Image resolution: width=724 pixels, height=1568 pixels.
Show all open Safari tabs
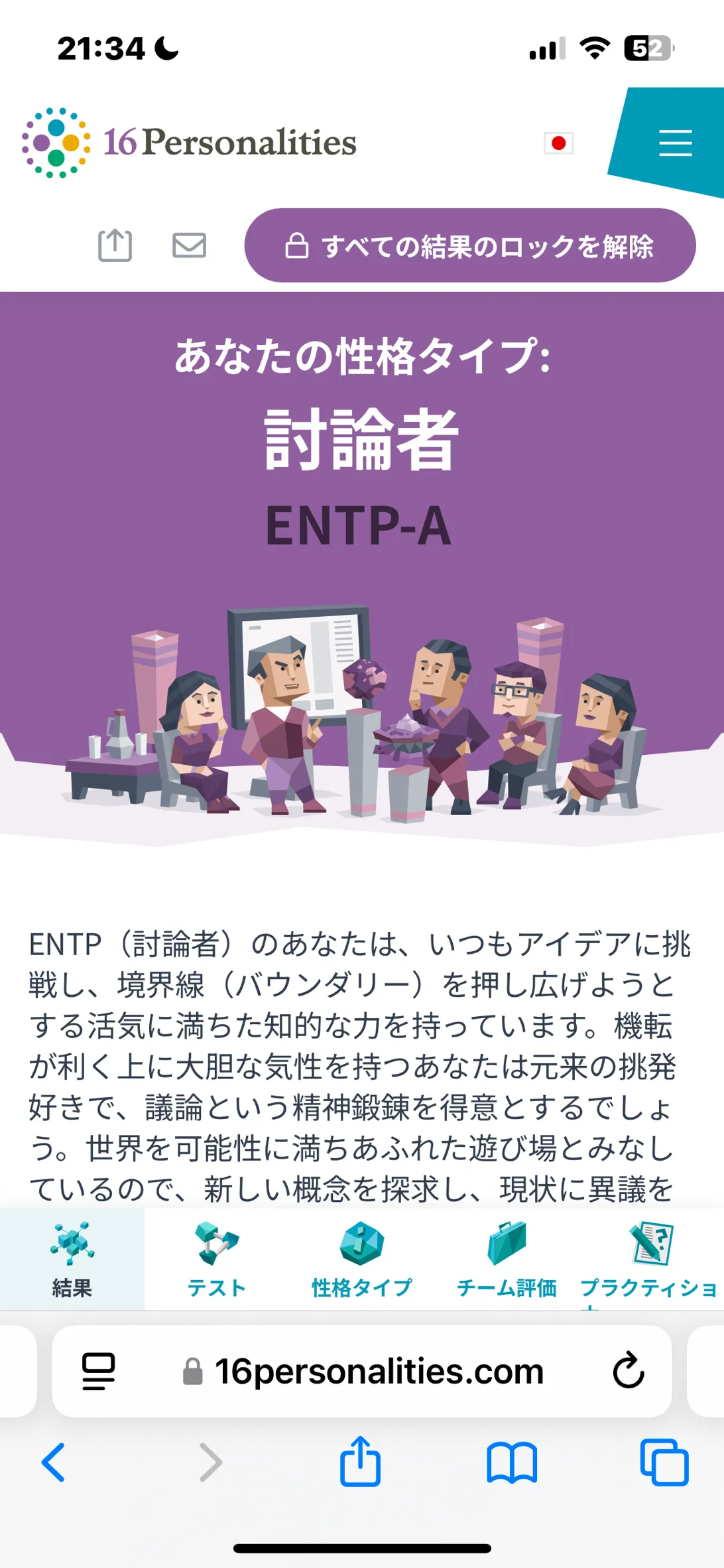coord(664,1462)
